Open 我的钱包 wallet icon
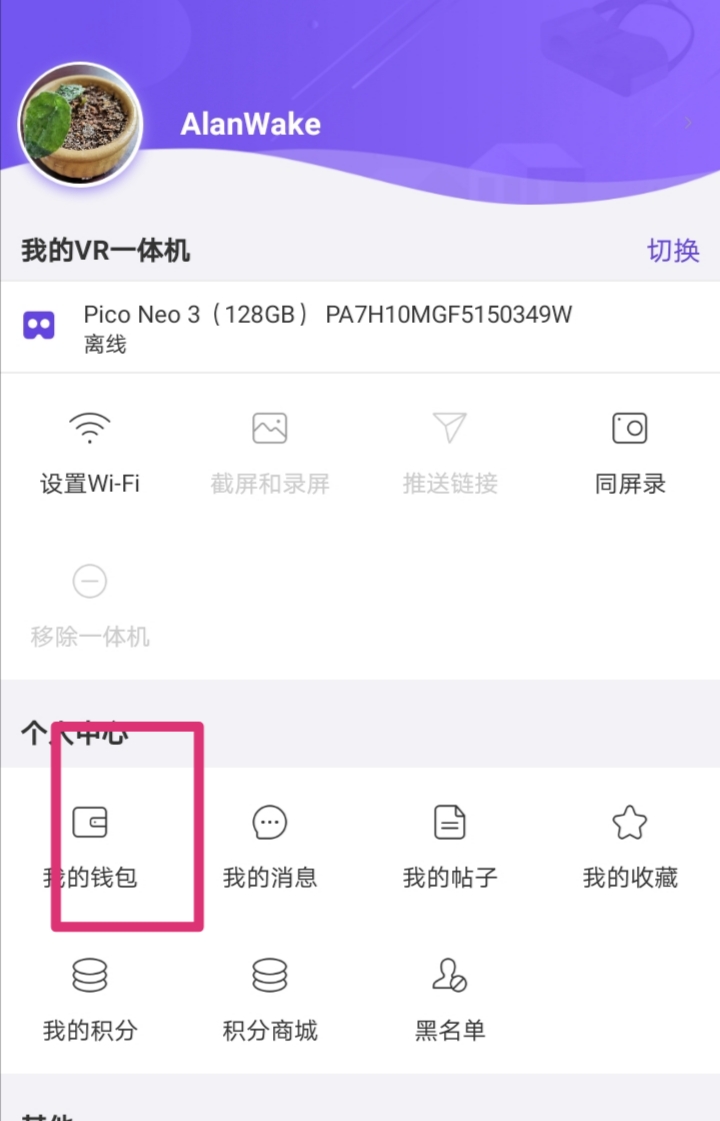 (x=89, y=822)
